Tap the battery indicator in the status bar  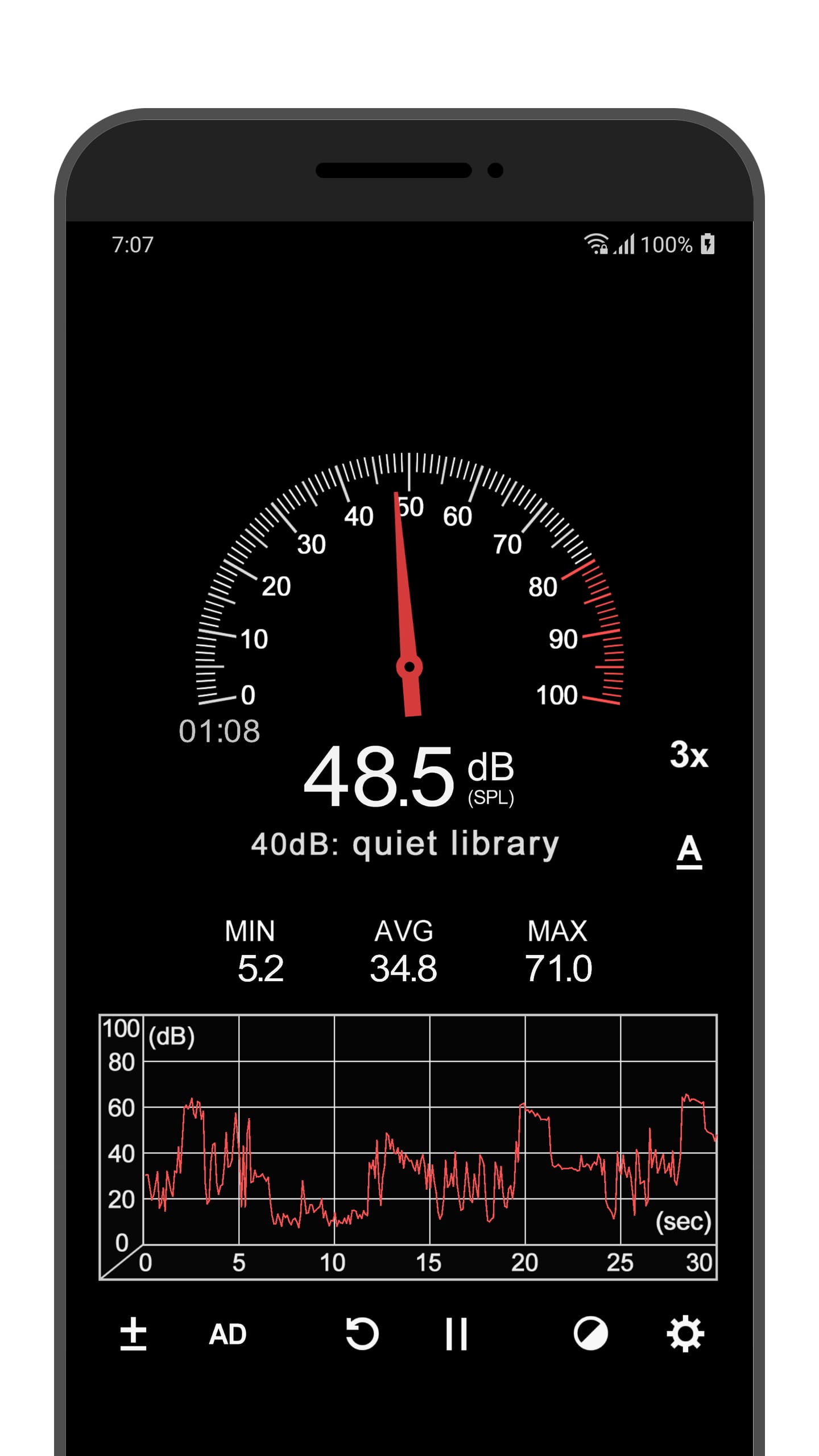[x=708, y=243]
